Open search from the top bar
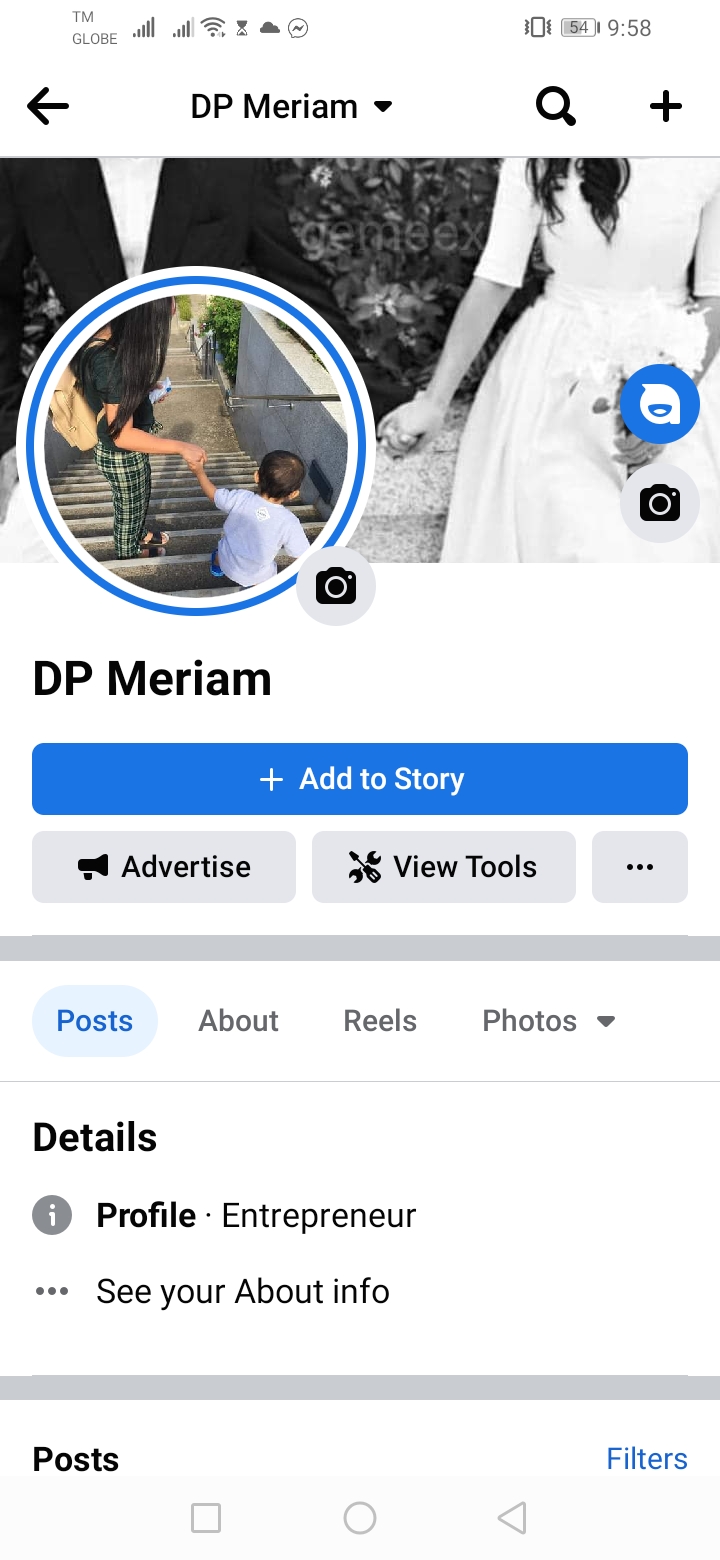The image size is (720, 1560). pos(556,106)
